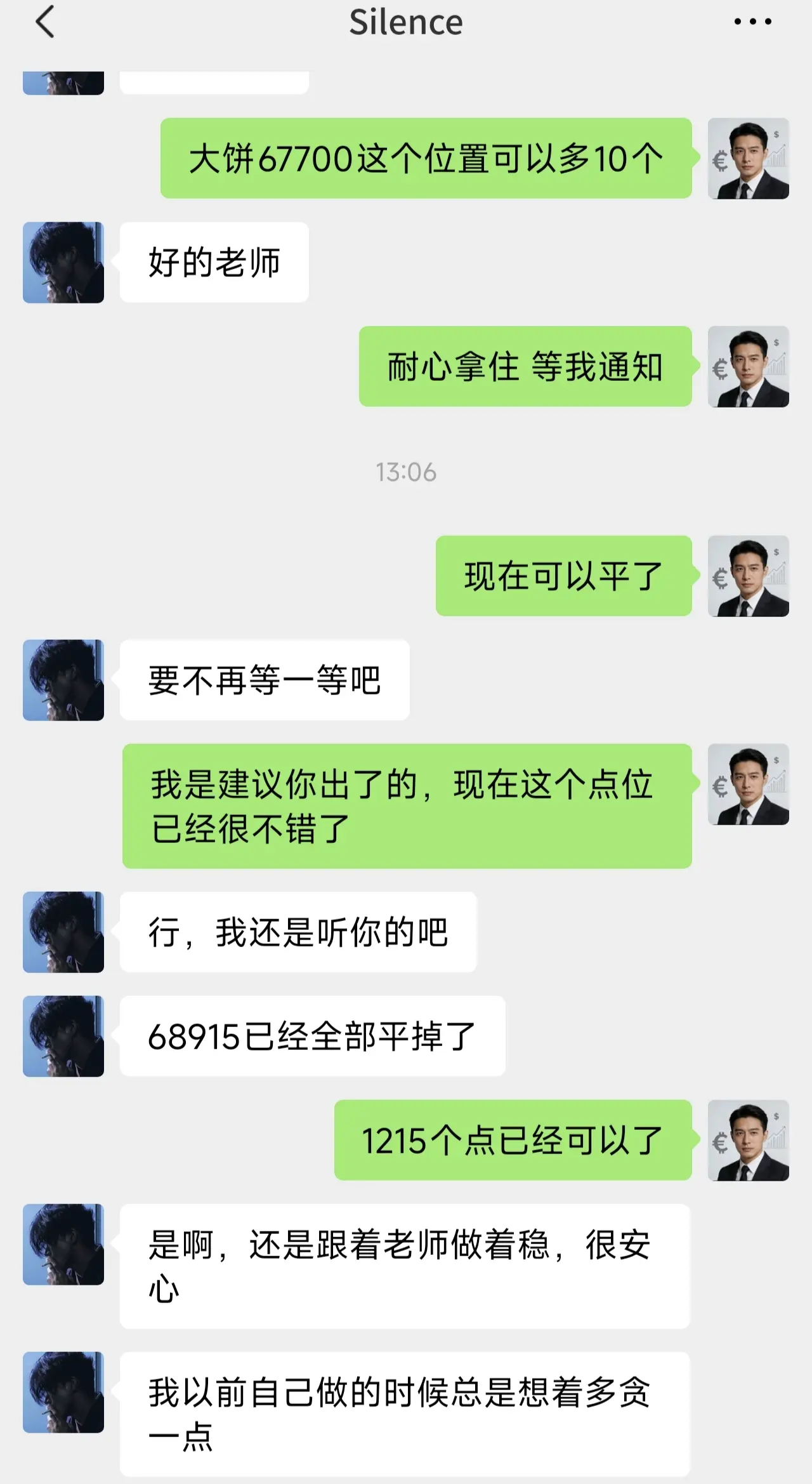The image size is (812, 1484).
Task: Tap the back arrow to leave the chat
Action: pyautogui.click(x=44, y=22)
